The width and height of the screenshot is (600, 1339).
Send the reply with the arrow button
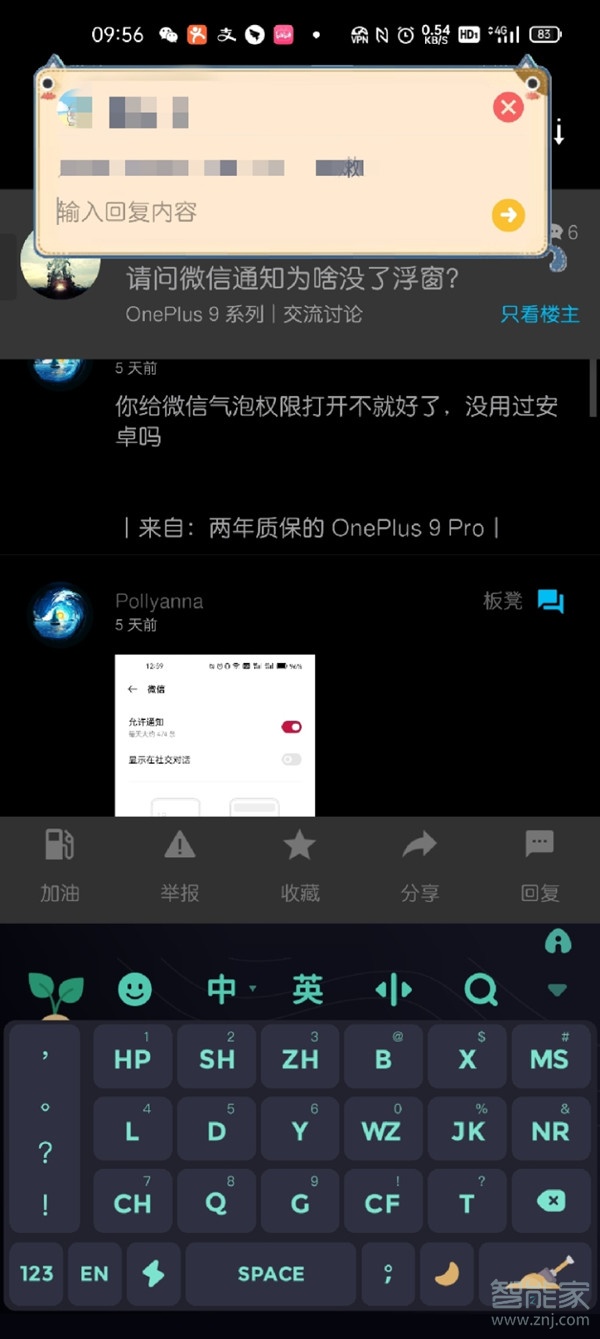click(508, 214)
